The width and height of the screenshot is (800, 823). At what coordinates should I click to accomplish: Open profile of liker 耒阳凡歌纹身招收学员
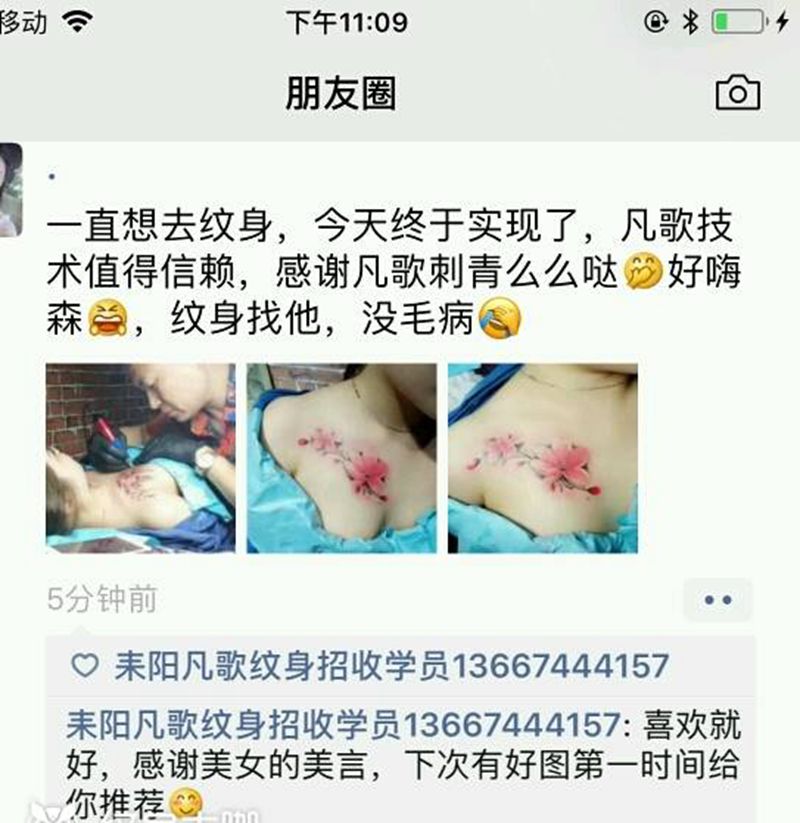tap(391, 666)
